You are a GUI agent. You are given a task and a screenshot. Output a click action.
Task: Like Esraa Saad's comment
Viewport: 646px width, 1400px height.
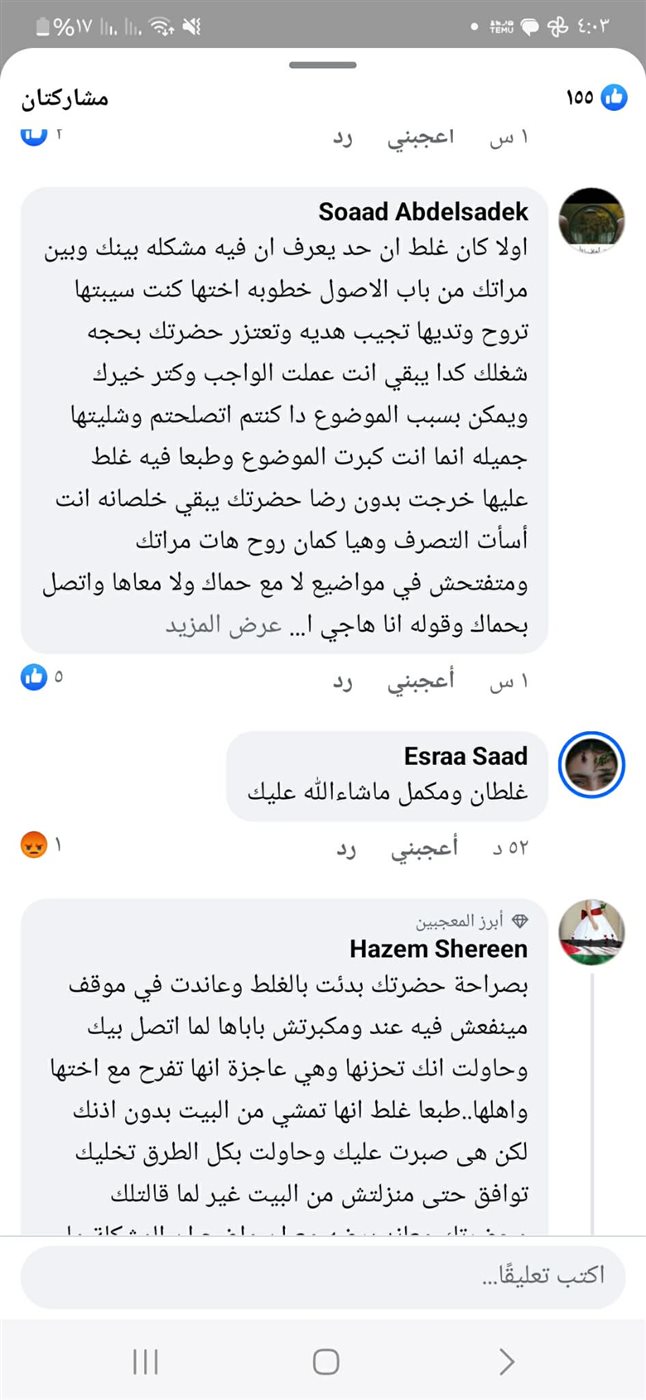421,849
